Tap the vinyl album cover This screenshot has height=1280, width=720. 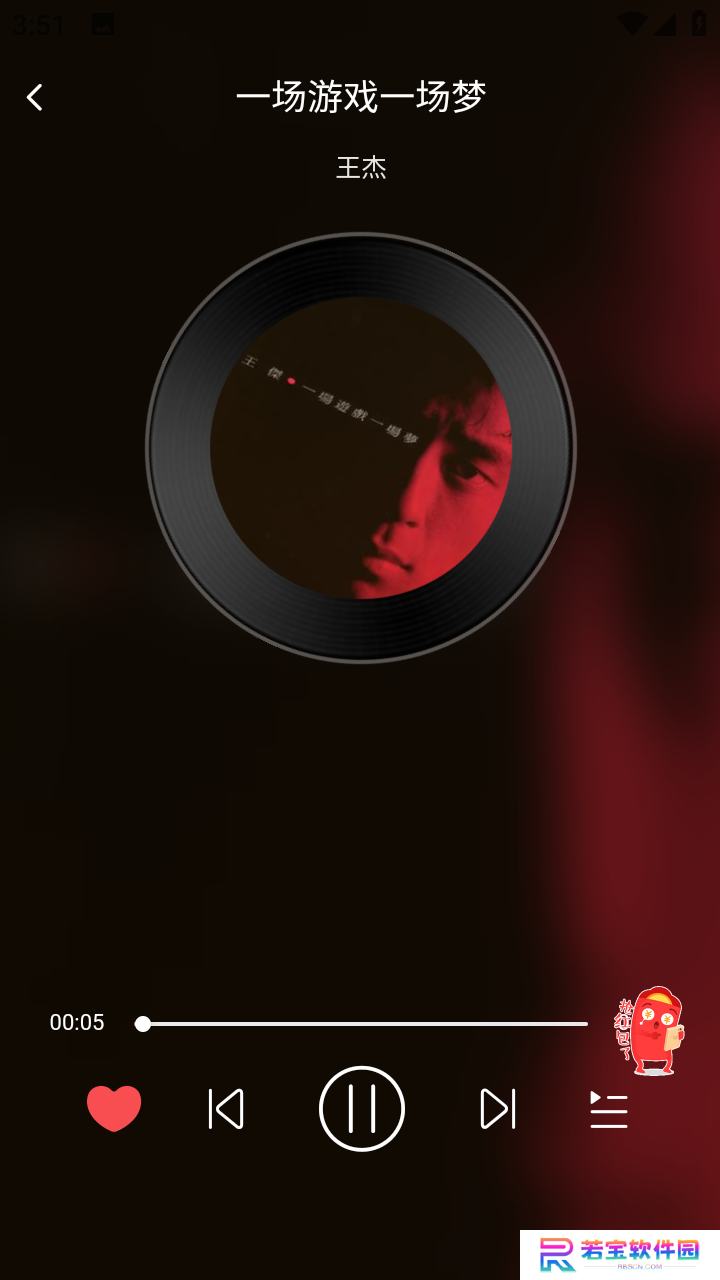coord(361,448)
